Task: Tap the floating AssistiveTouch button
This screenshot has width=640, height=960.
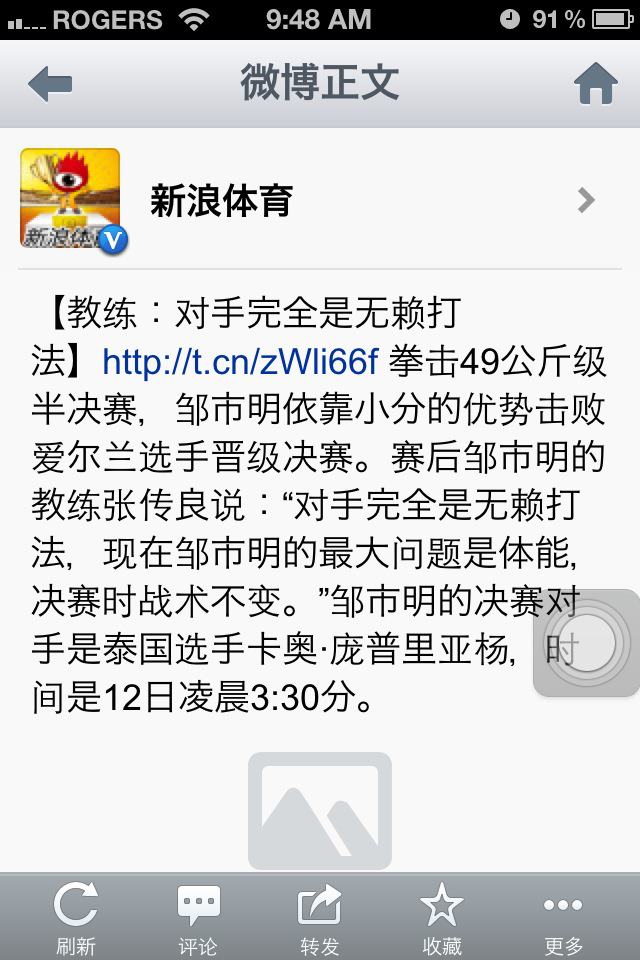Action: click(586, 643)
